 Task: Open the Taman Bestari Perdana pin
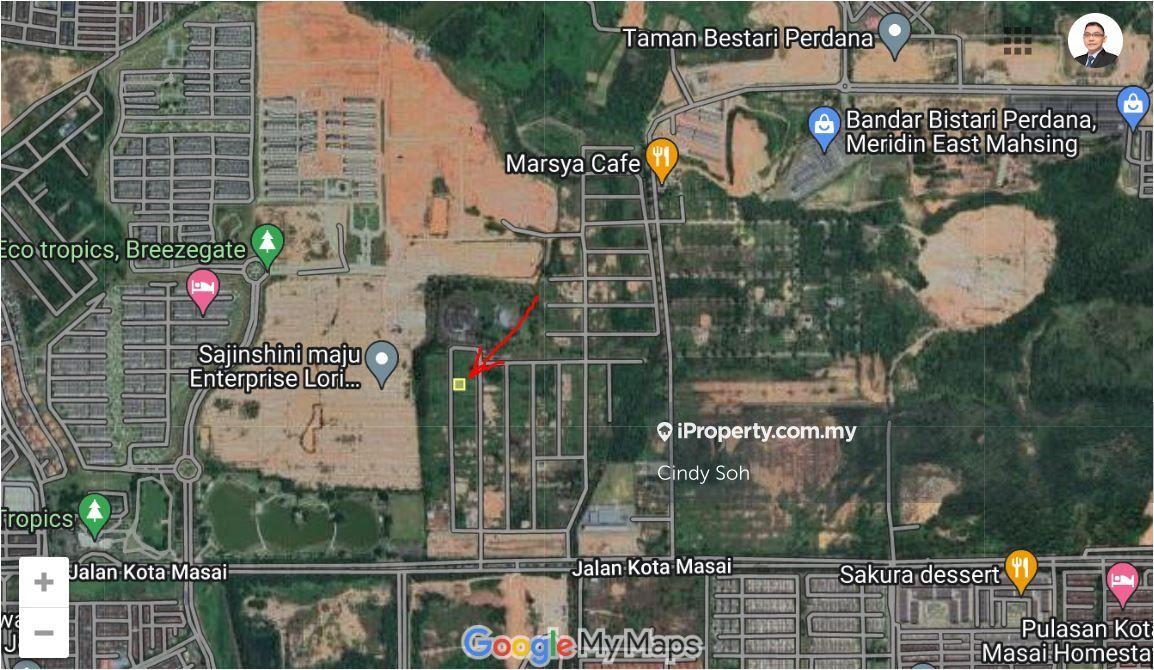894,35
